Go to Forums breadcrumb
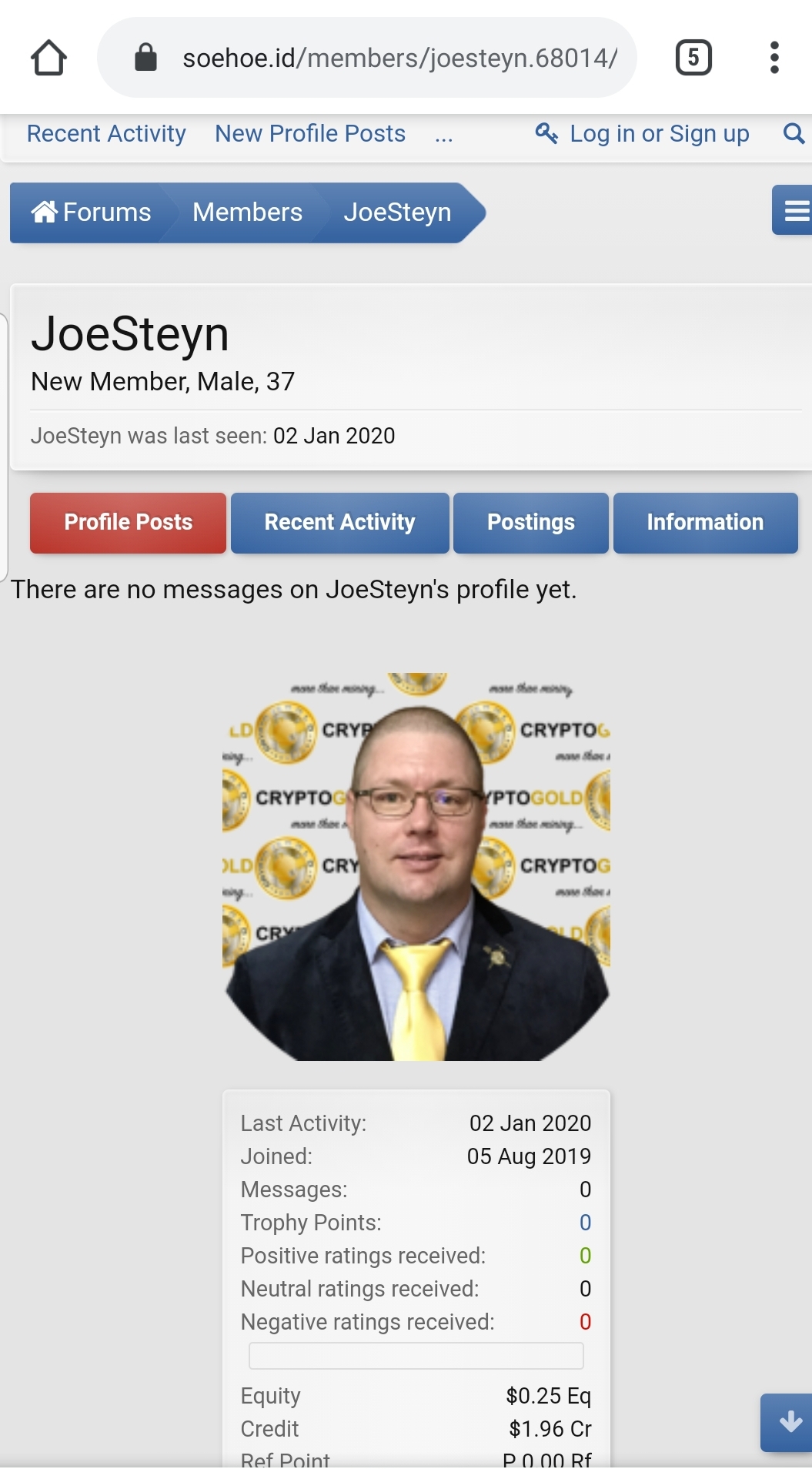The height and width of the screenshot is (1469, 812). point(91,212)
